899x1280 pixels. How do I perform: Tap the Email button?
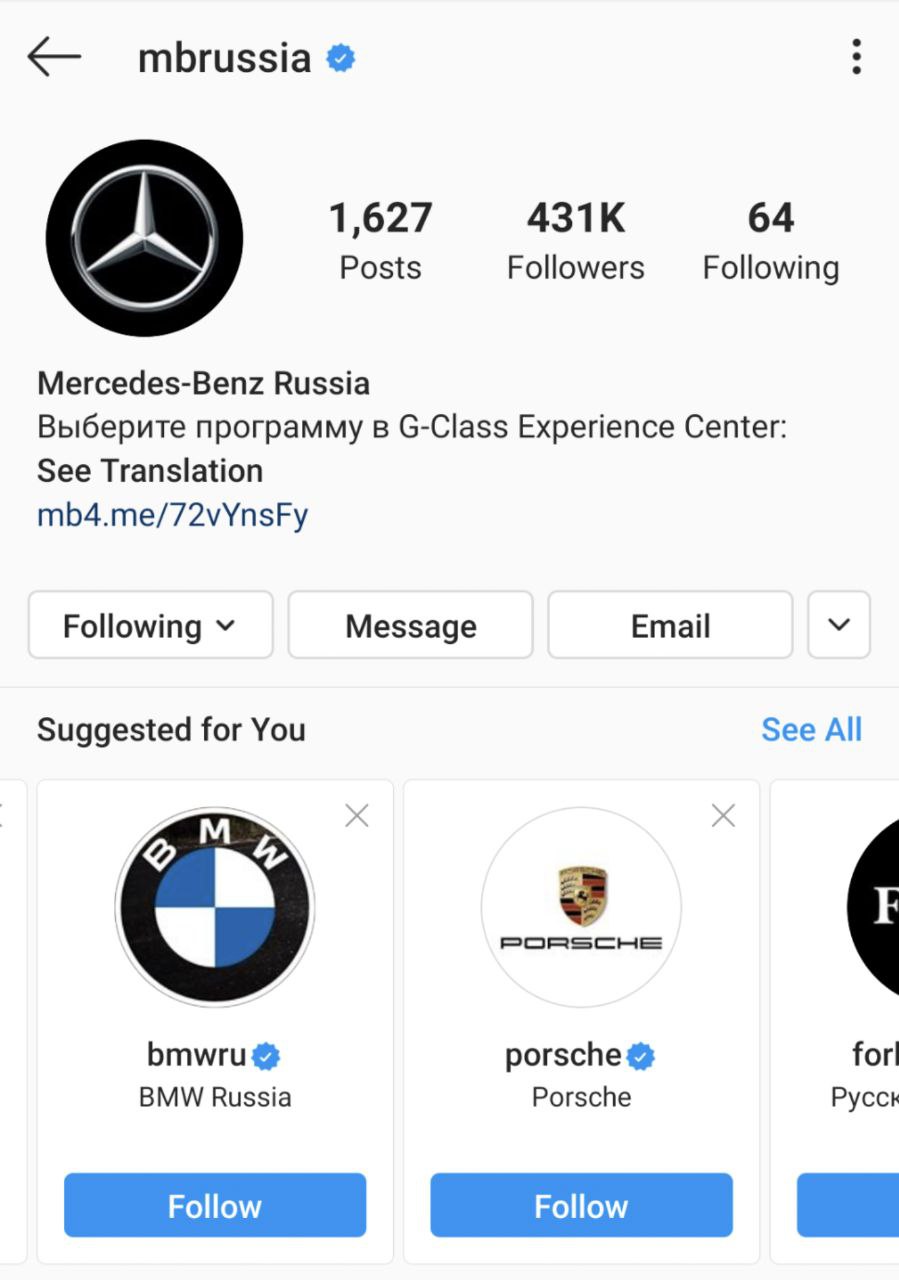670,626
